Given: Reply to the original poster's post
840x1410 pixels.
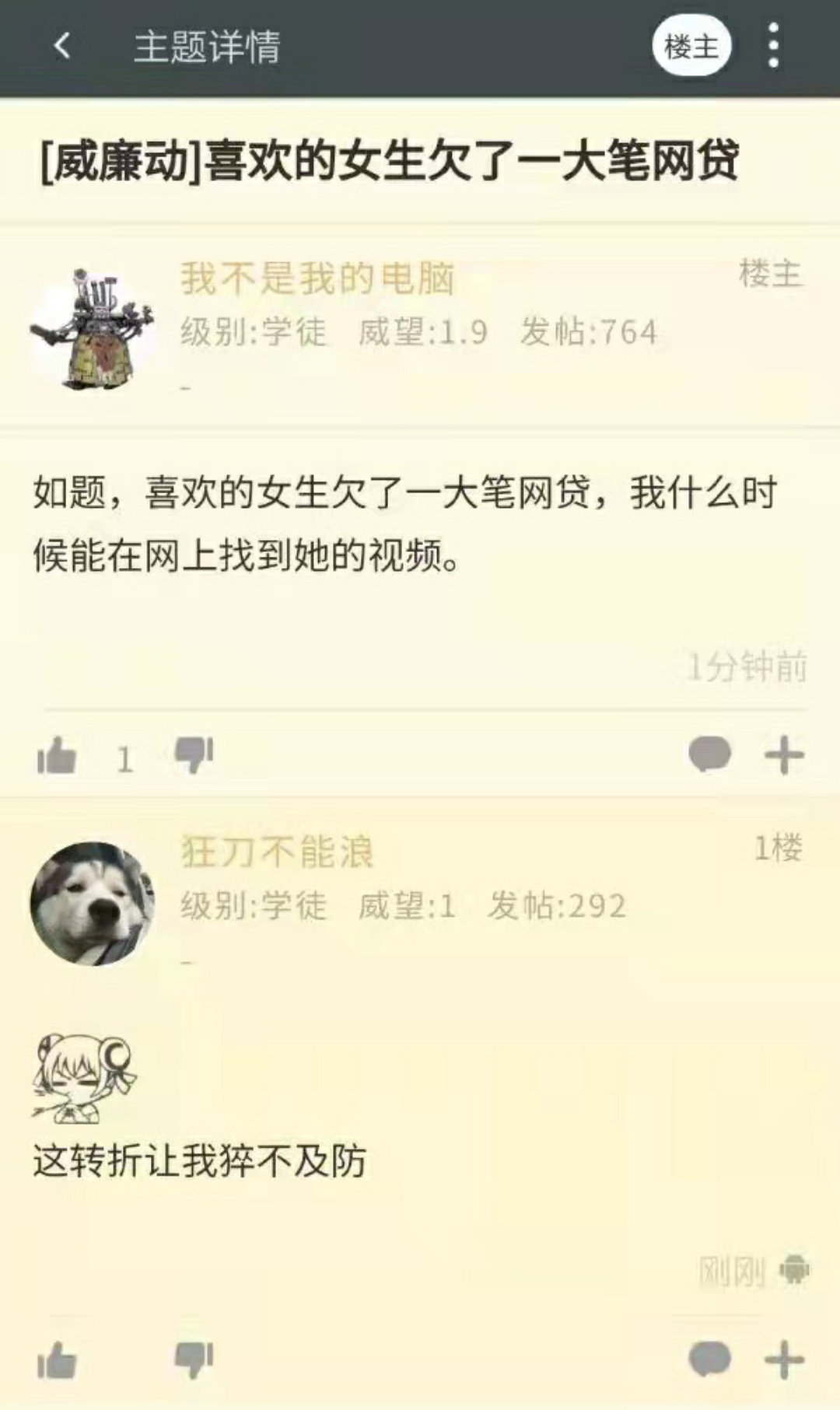Looking at the screenshot, I should pyautogui.click(x=709, y=754).
